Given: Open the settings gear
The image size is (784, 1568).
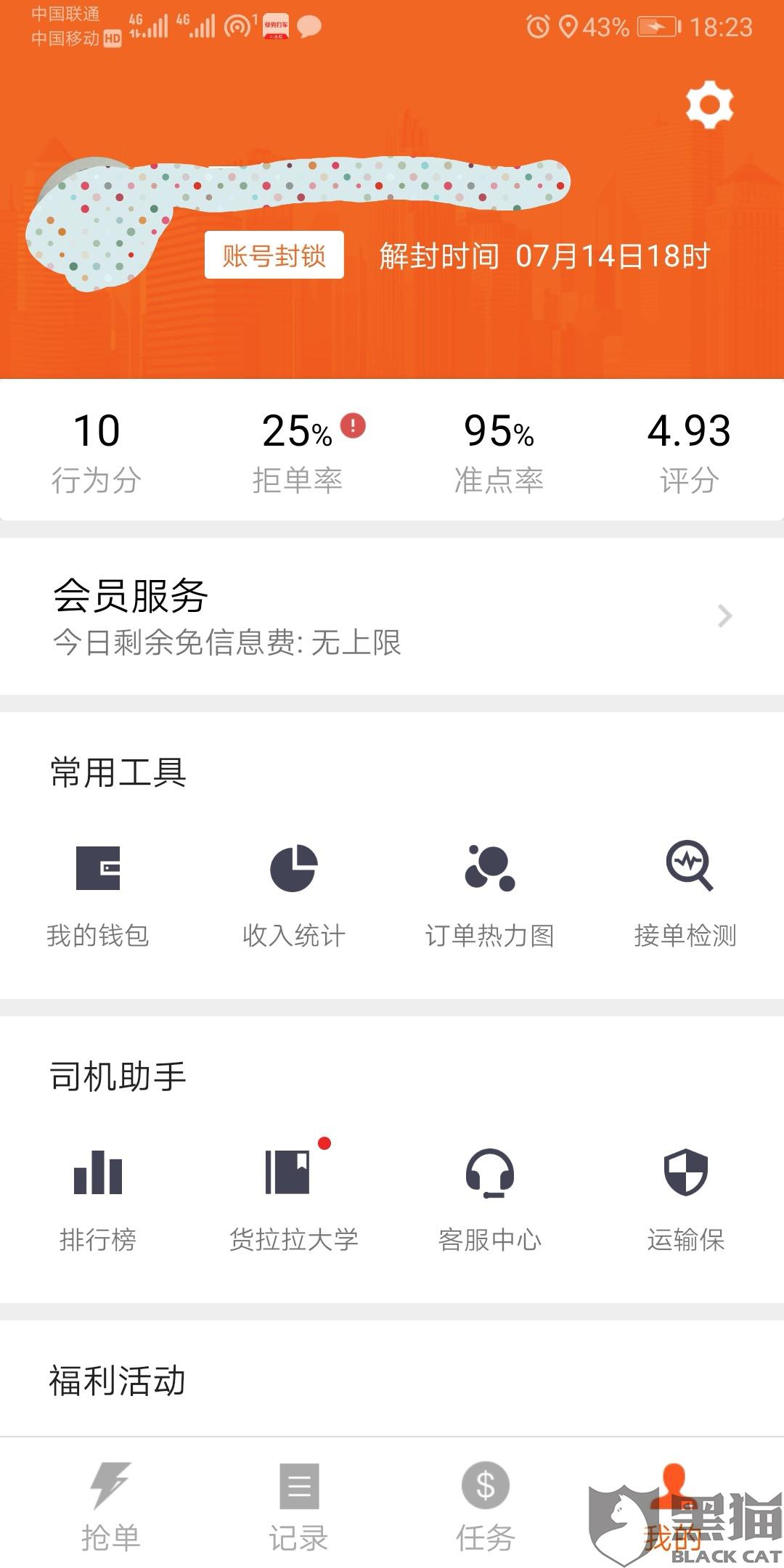Looking at the screenshot, I should pyautogui.click(x=709, y=105).
